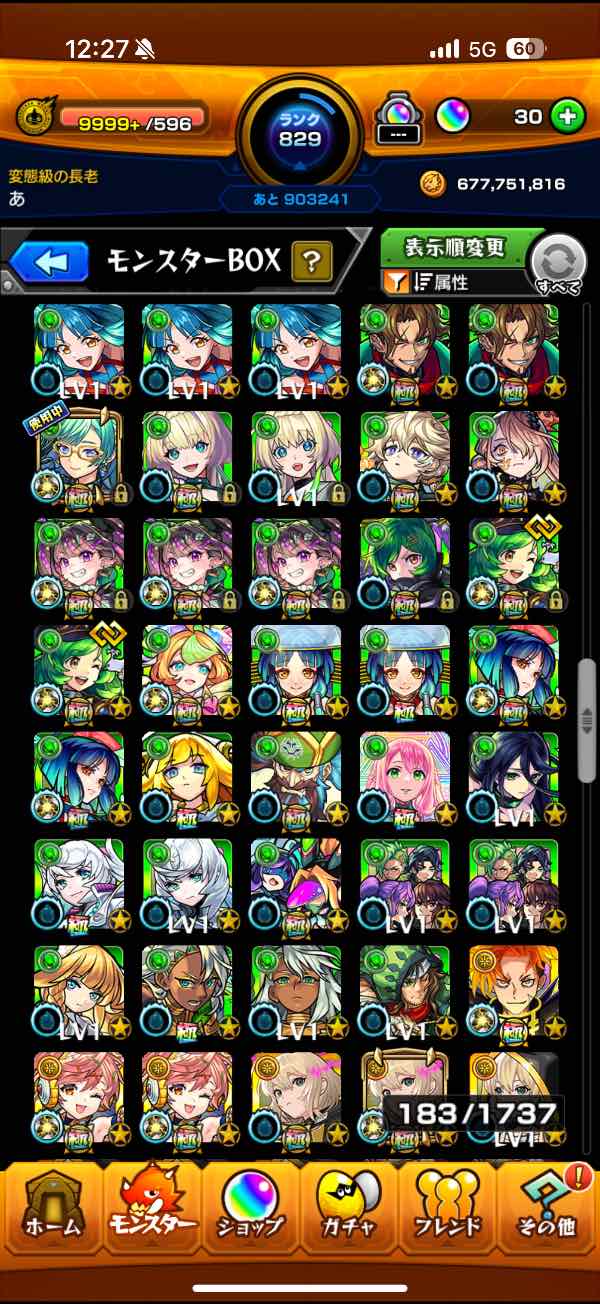Open the pink-haired girl monster with green eyes
This screenshot has height=1304, width=600.
pyautogui.click(x=405, y=777)
